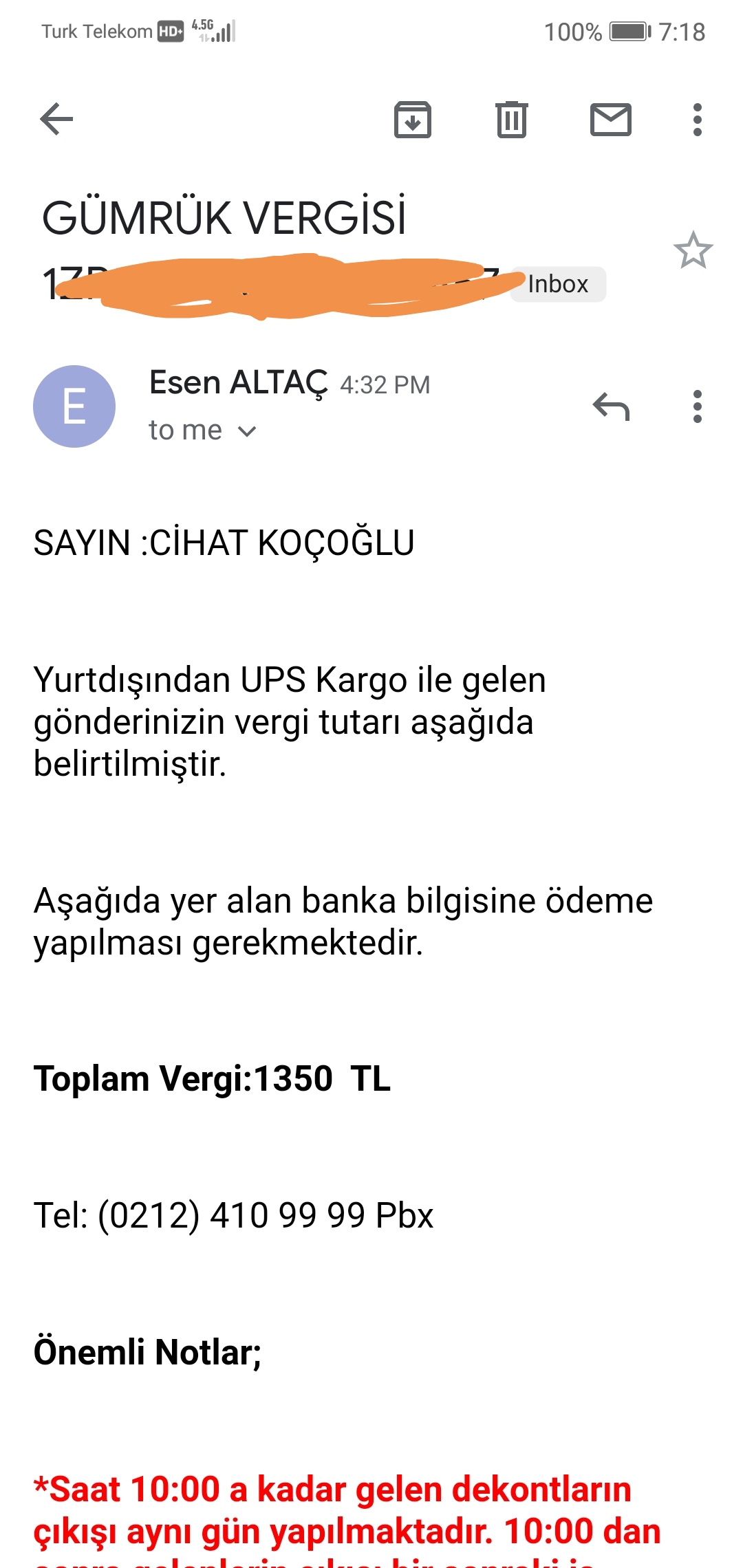Screen dimensions: 743x1568
Task: Expand the 'to me' recipient details
Action: coord(202,431)
